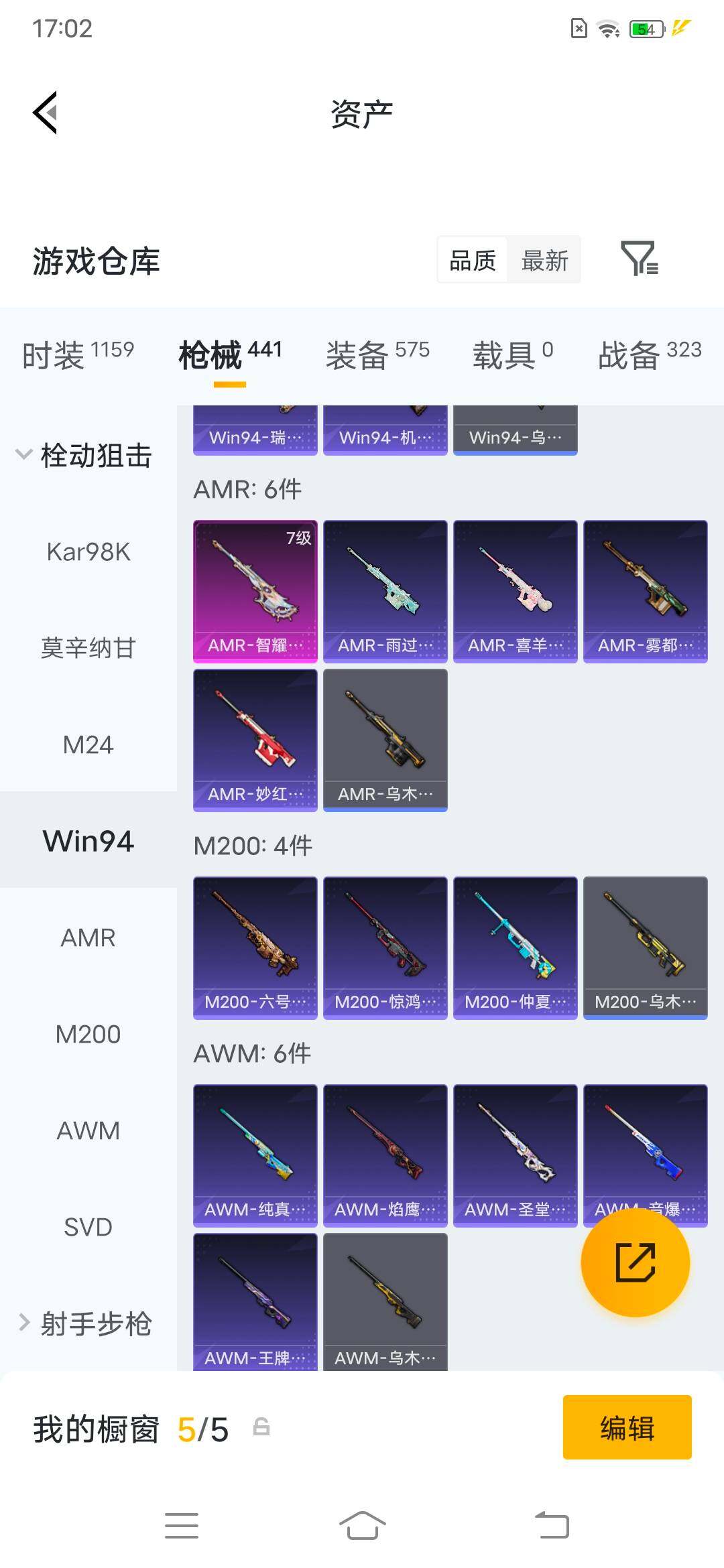The height and width of the screenshot is (1568, 724).
Task: Switch to the 装备 tab
Action: pos(377,354)
